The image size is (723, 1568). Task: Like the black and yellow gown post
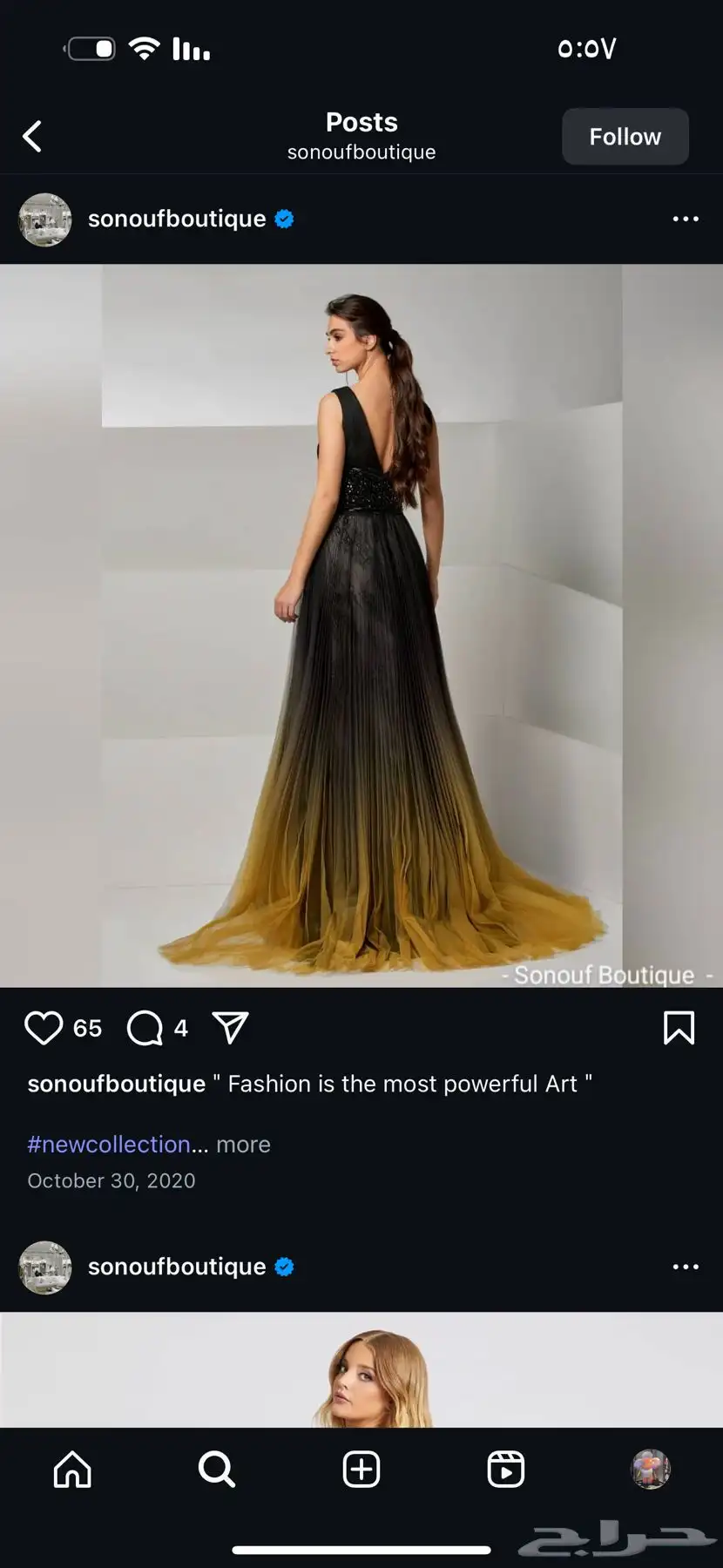click(x=44, y=1028)
